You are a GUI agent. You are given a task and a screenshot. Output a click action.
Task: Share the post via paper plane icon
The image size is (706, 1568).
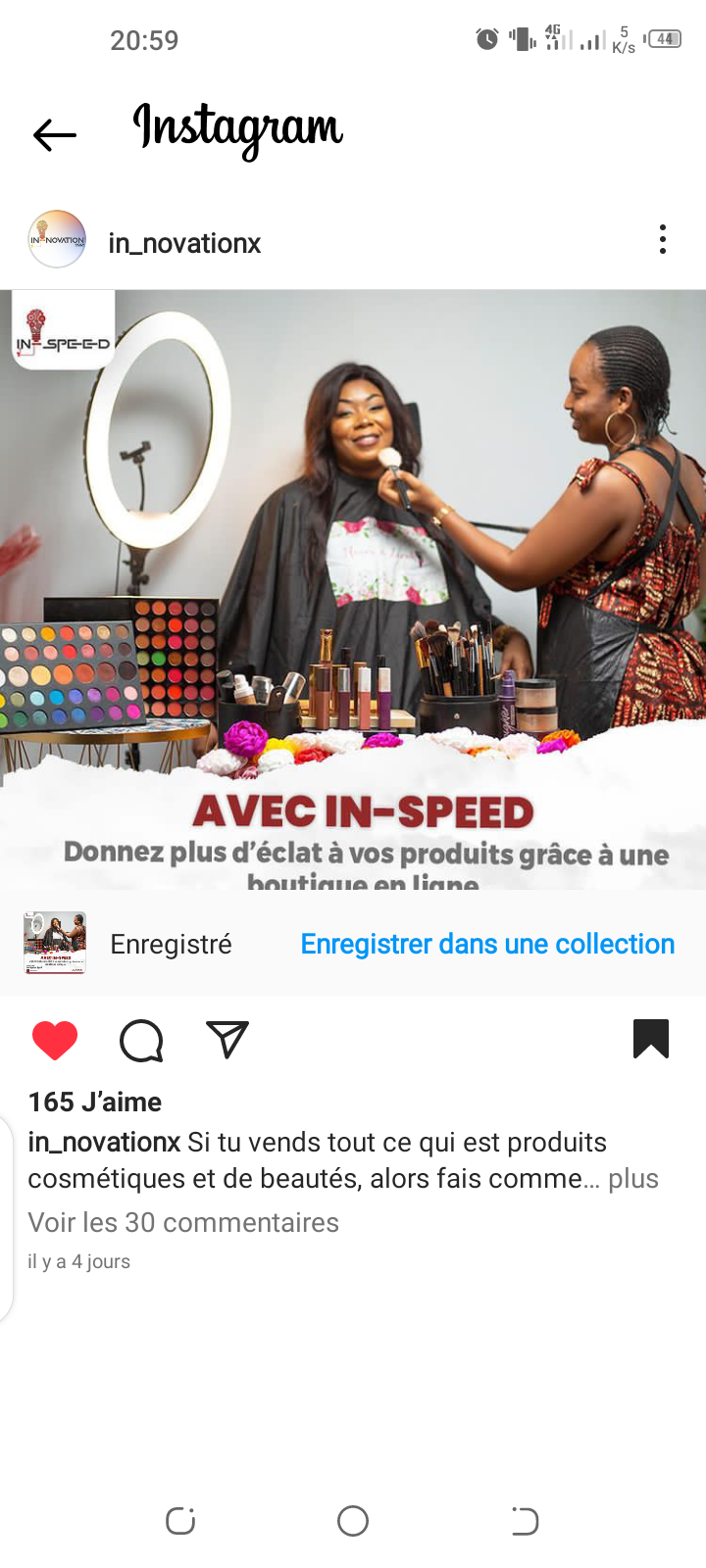pos(227,1039)
